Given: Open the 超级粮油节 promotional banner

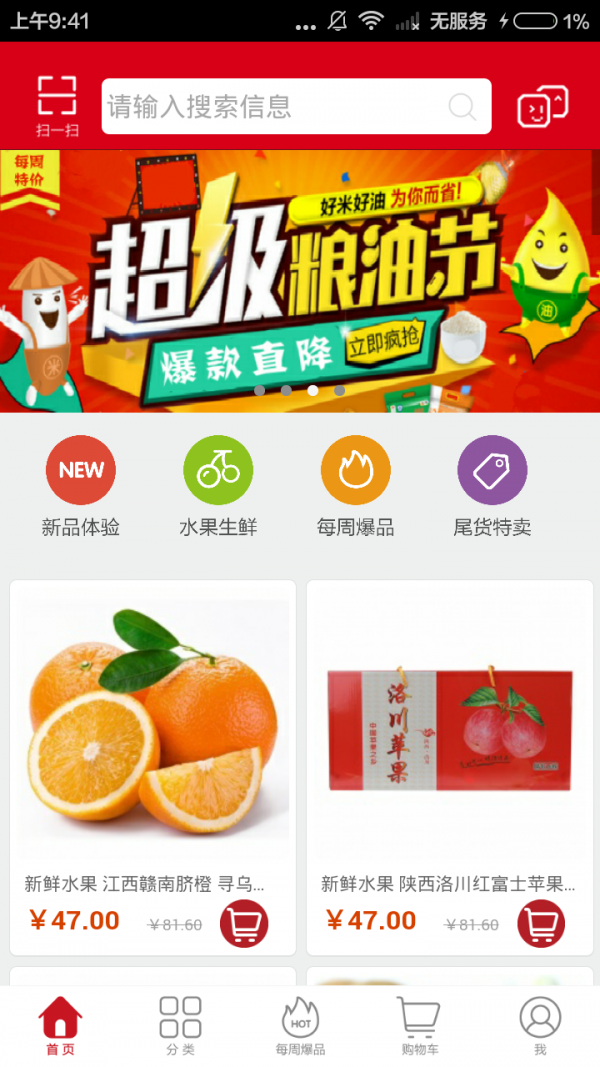Looking at the screenshot, I should coord(300,280).
